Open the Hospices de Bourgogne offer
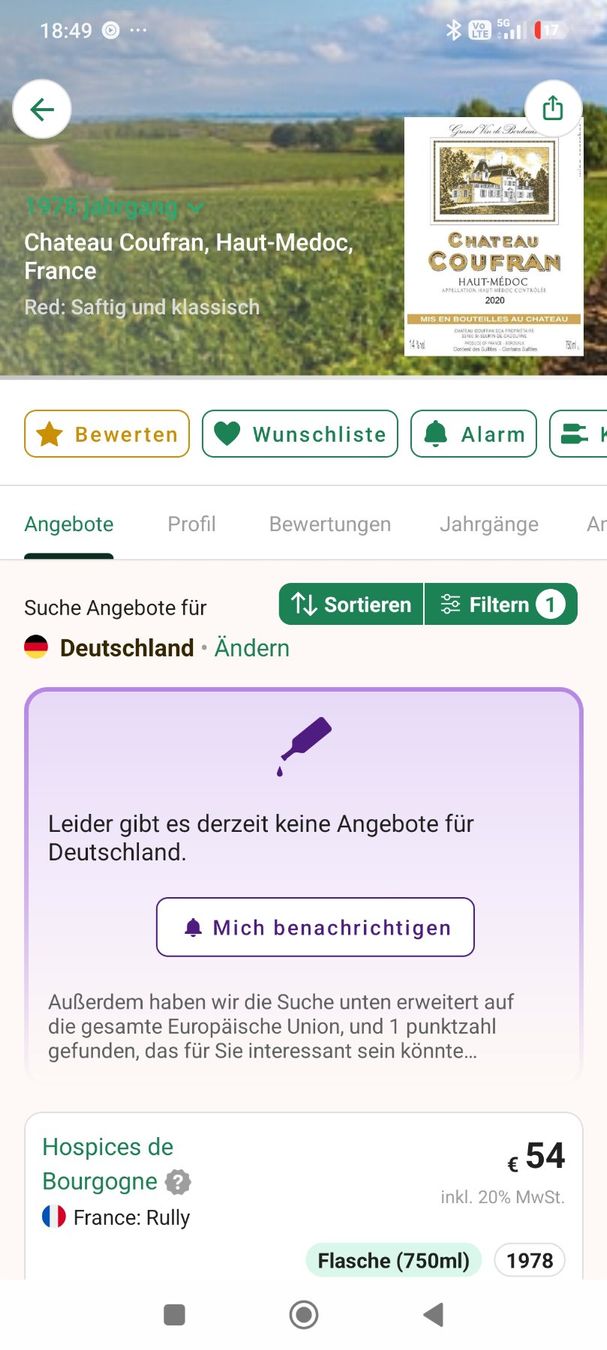The height and width of the screenshot is (1350, 607). 303,1196
